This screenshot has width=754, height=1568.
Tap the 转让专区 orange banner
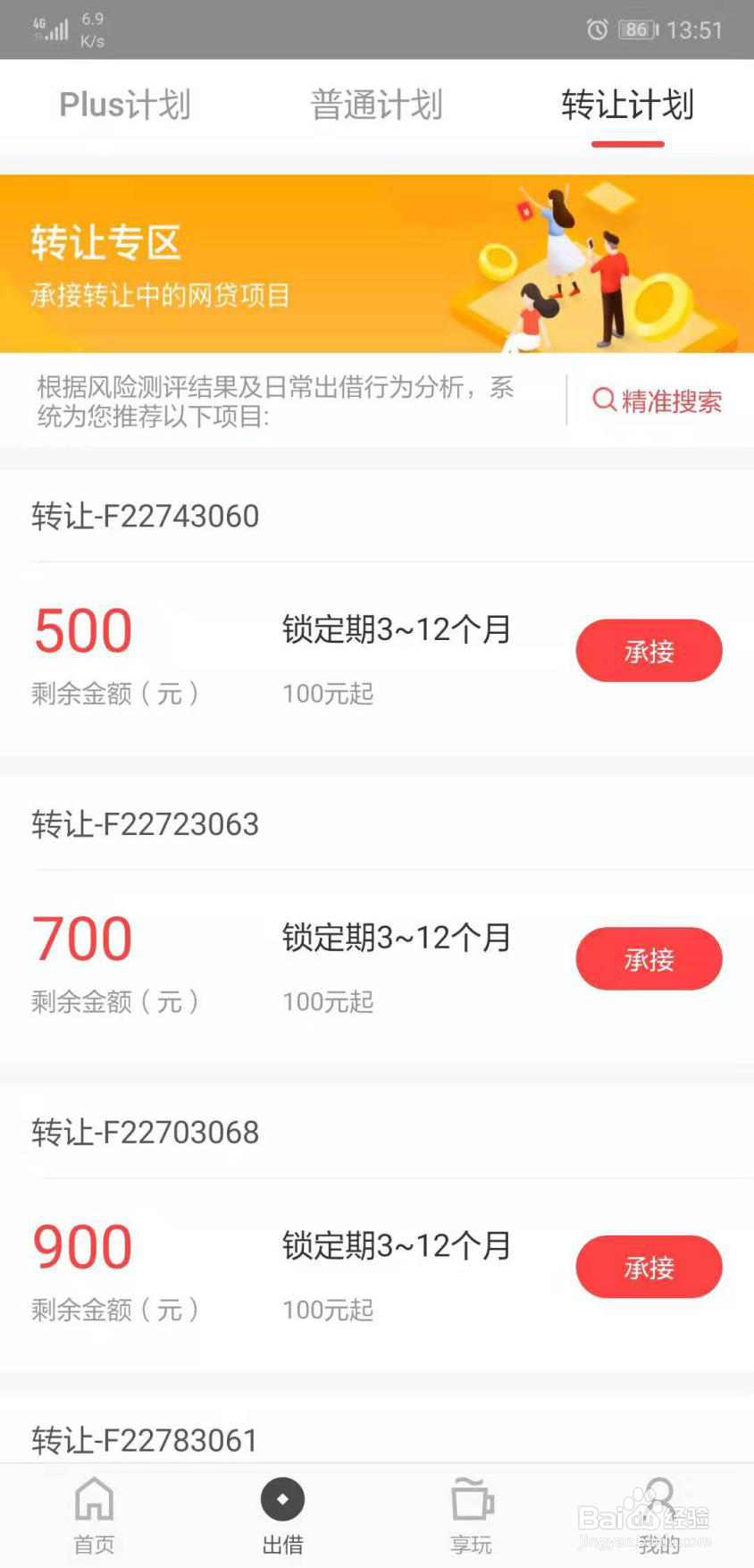(x=377, y=262)
